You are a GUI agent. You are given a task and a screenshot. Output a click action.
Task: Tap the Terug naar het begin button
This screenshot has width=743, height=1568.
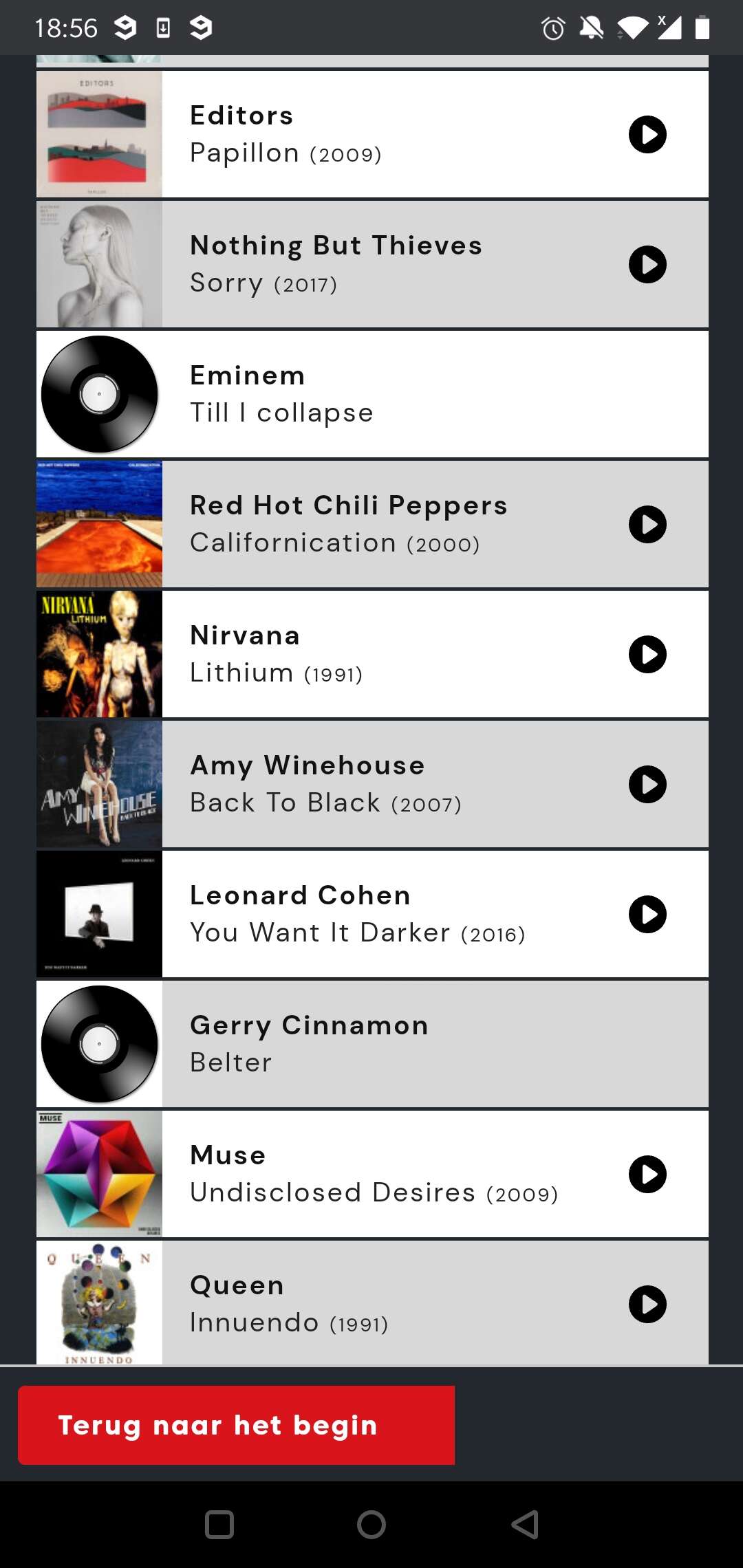coord(236,1425)
